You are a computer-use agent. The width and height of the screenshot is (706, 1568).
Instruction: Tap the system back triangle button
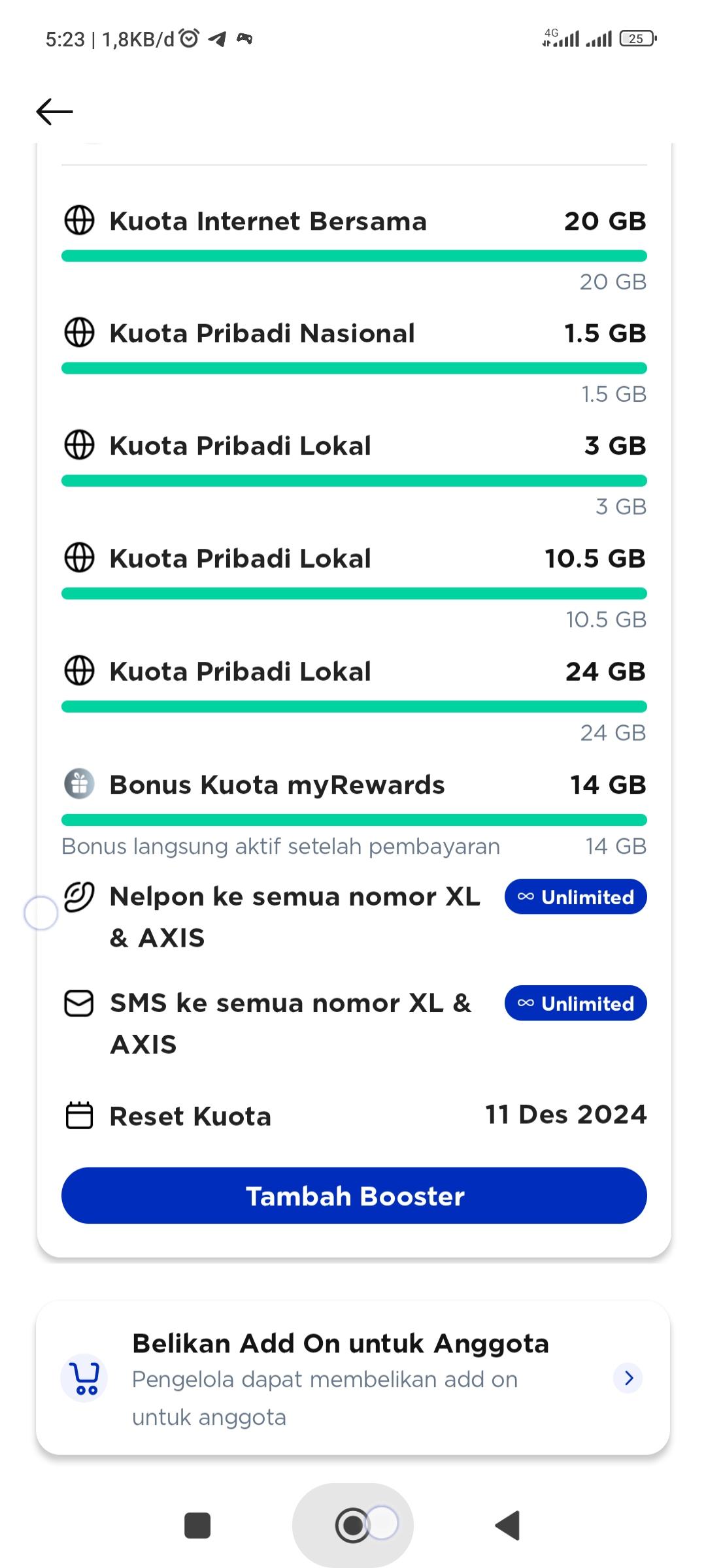tap(507, 1526)
